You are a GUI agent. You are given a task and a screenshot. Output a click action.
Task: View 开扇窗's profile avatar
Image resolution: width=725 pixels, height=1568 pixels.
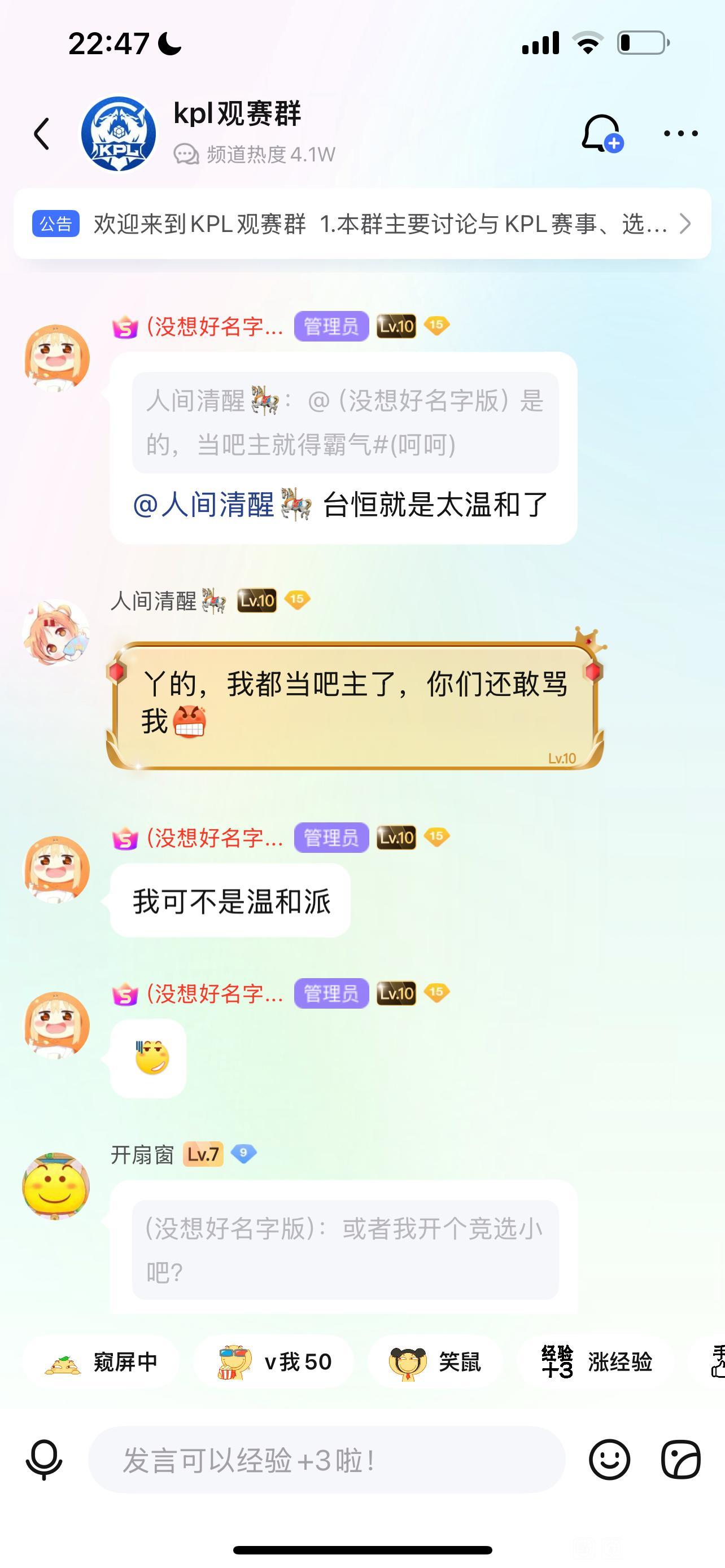(56, 1186)
